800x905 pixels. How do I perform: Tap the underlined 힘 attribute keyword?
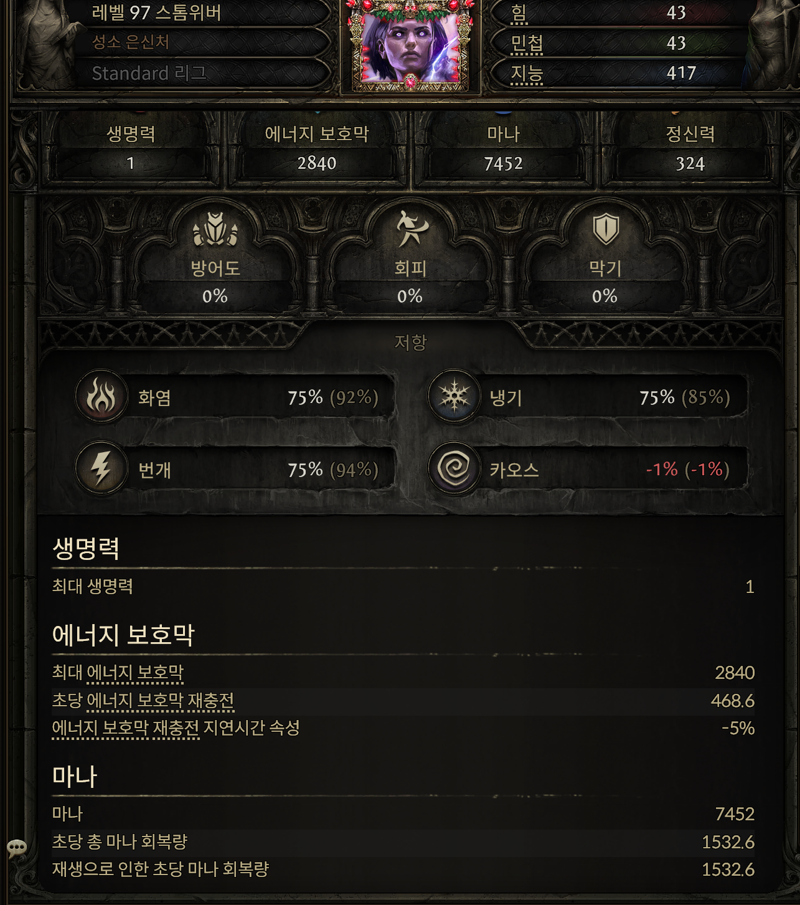[x=520, y=12]
